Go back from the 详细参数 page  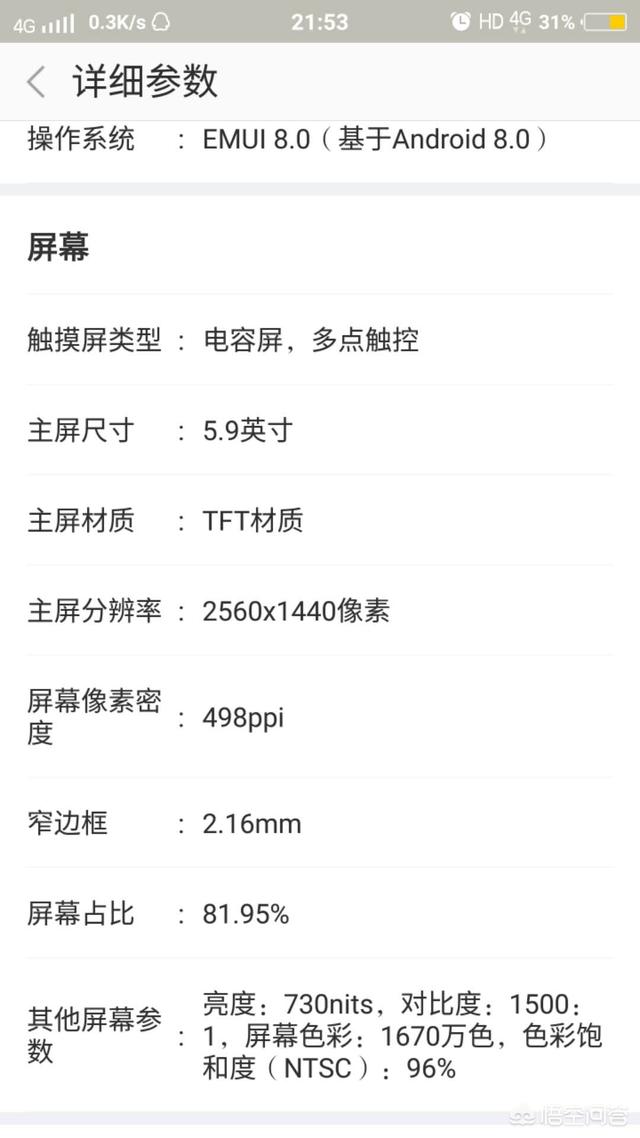36,81
